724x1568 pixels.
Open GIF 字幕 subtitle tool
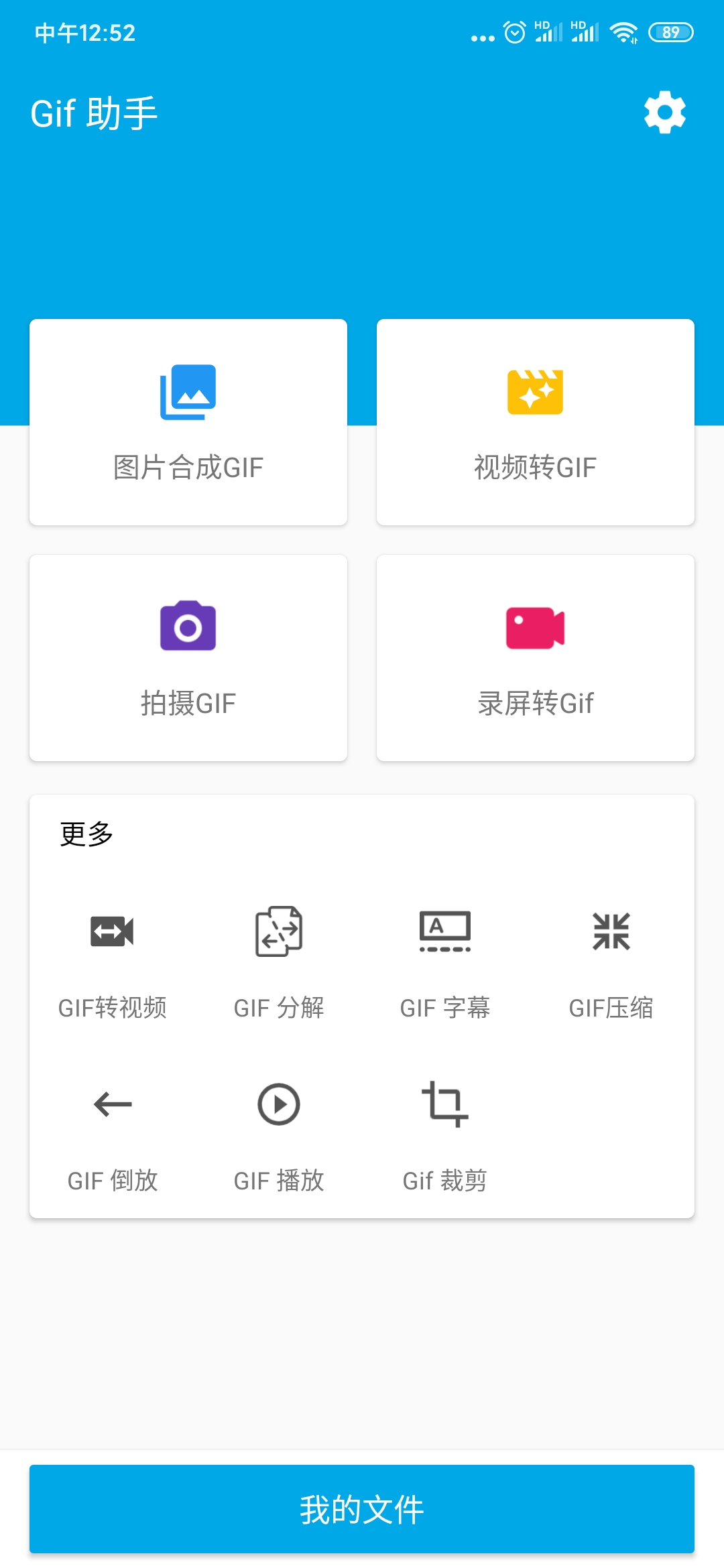[445, 962]
